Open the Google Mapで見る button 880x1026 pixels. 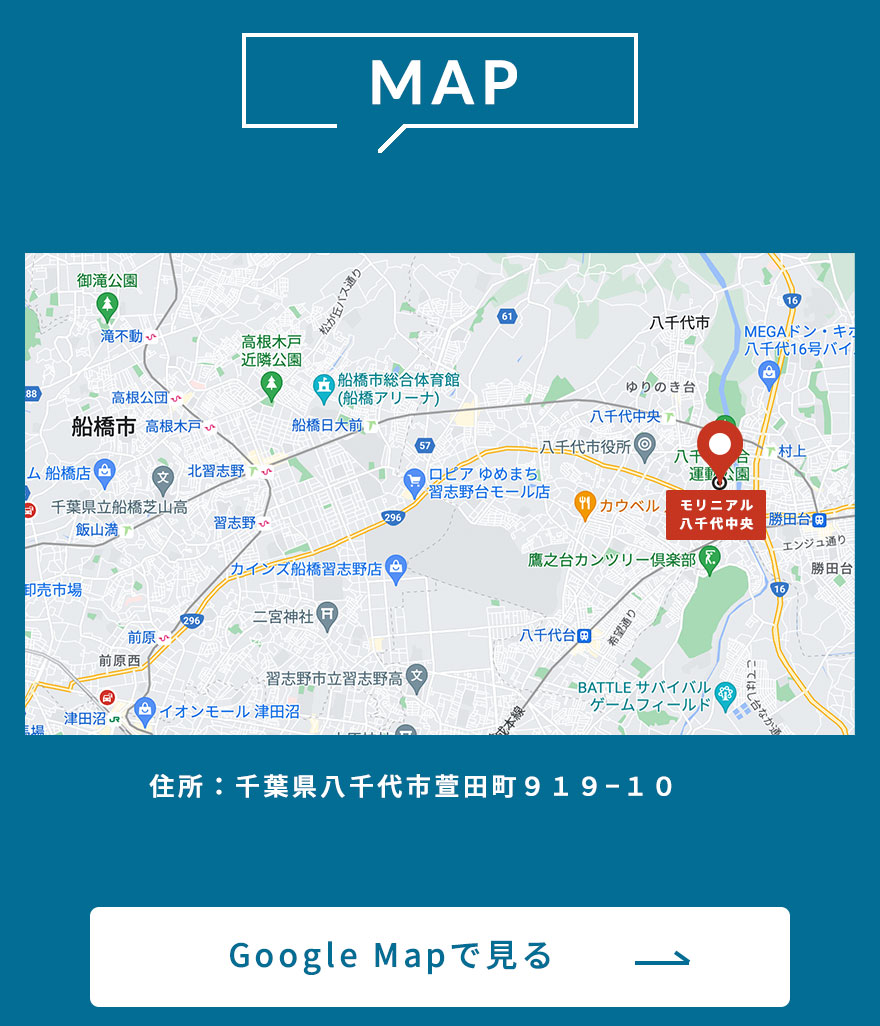pyautogui.click(x=440, y=956)
